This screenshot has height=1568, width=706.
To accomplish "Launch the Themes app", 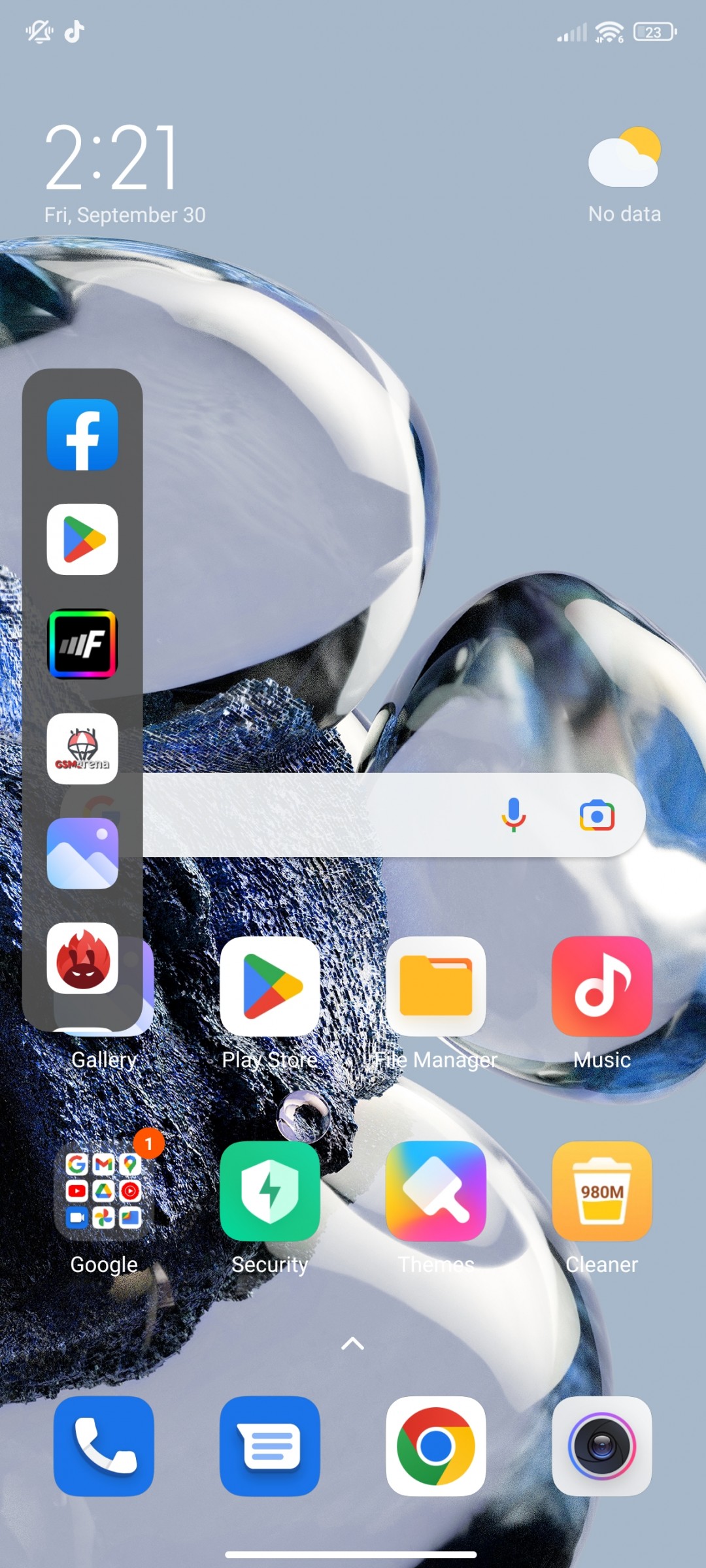I will (x=436, y=1190).
